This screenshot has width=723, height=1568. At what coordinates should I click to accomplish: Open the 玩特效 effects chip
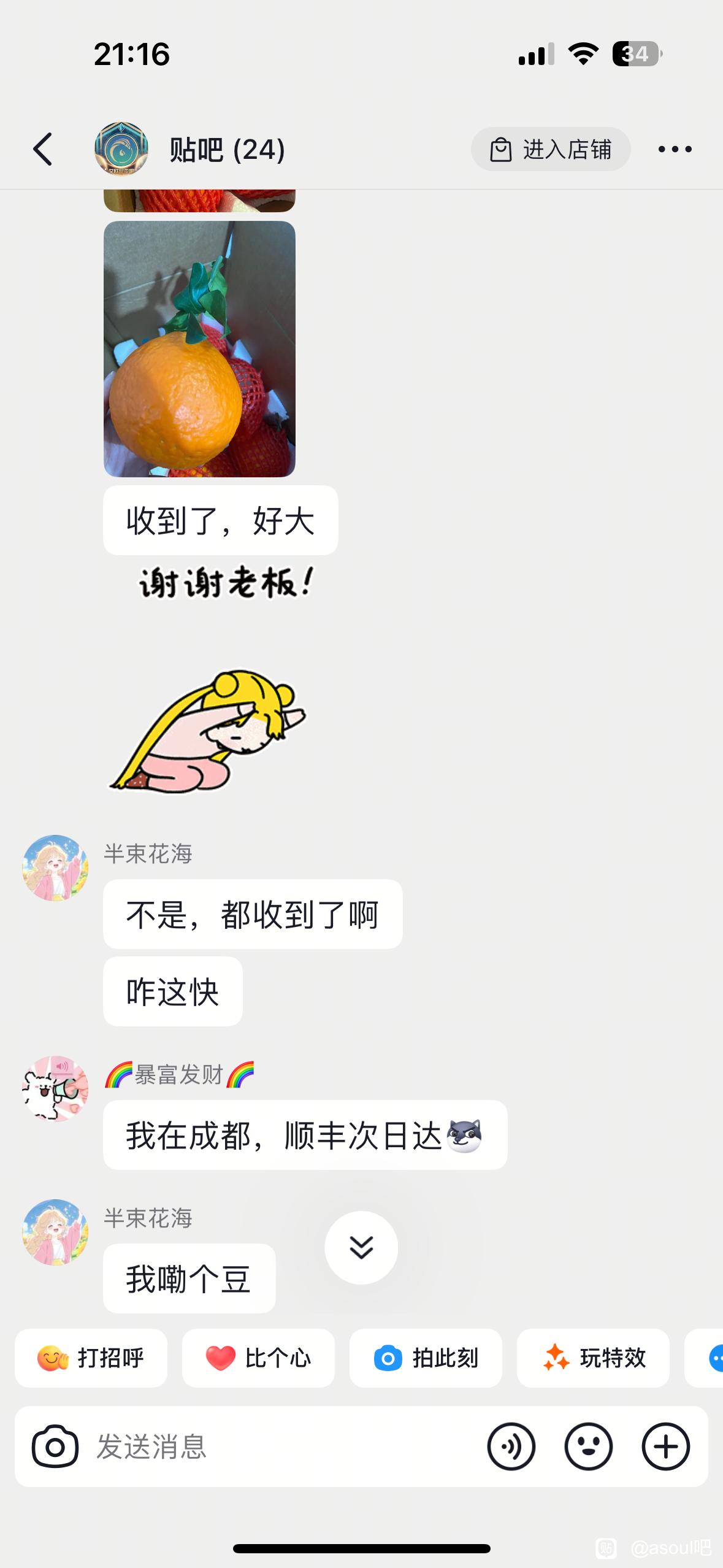593,1358
